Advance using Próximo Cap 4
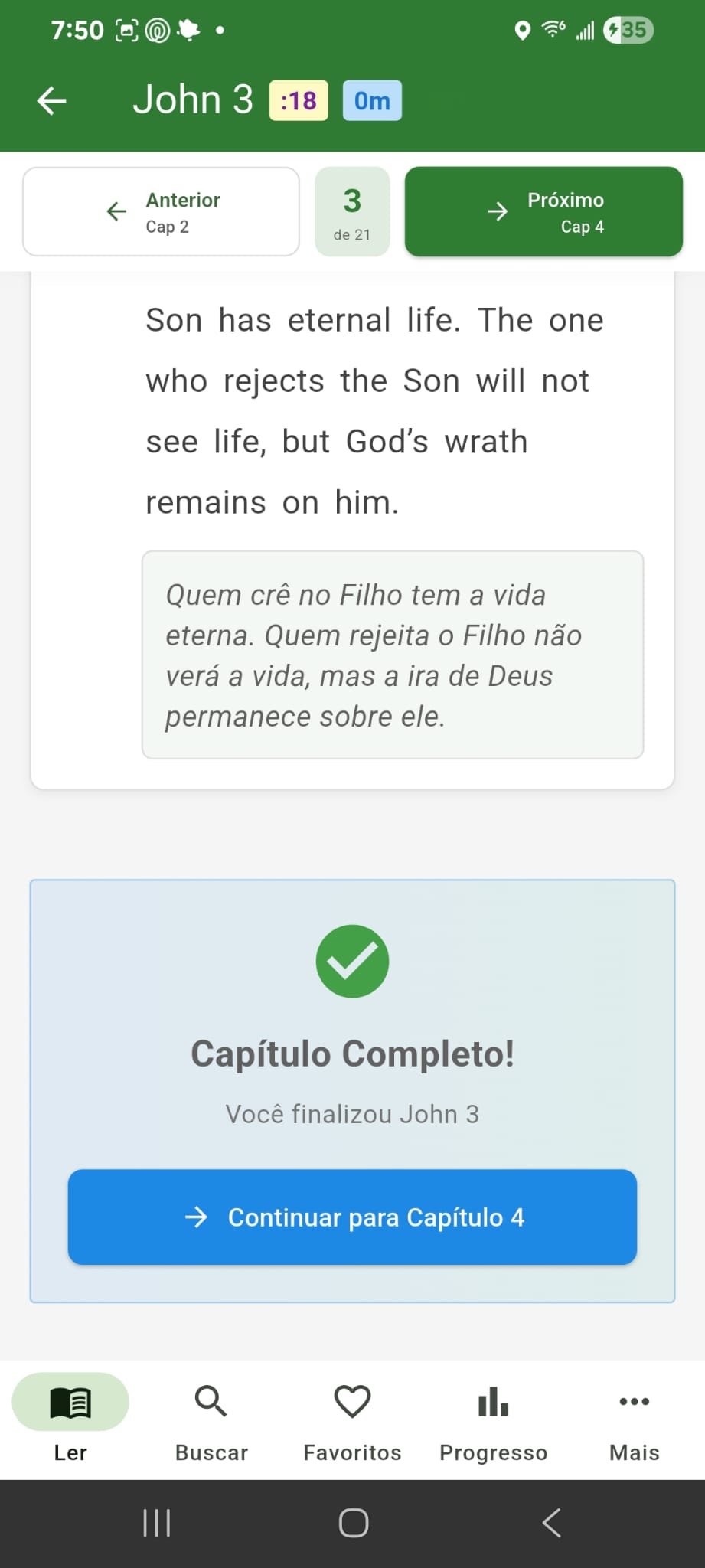 543,211
